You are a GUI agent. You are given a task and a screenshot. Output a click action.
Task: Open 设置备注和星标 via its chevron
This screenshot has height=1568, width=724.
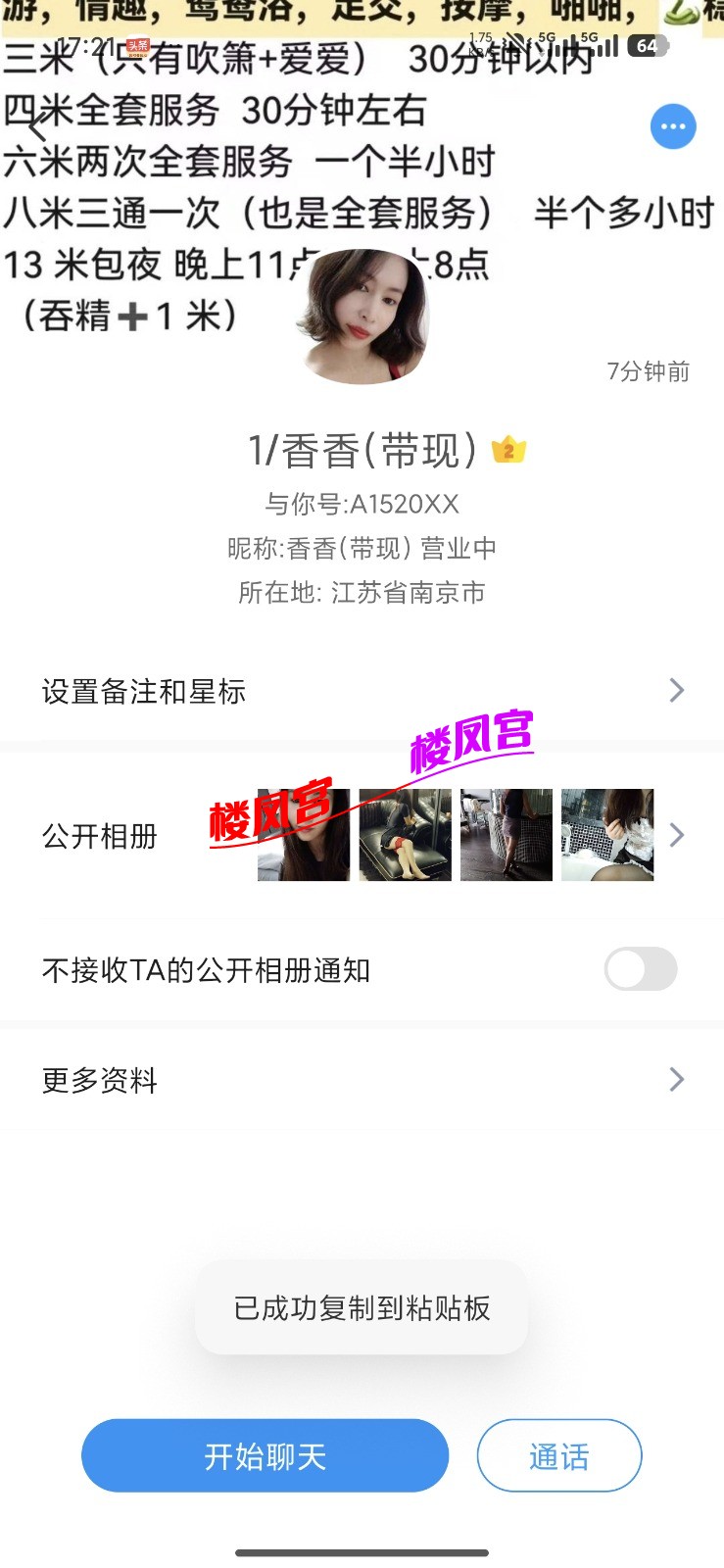click(x=675, y=690)
